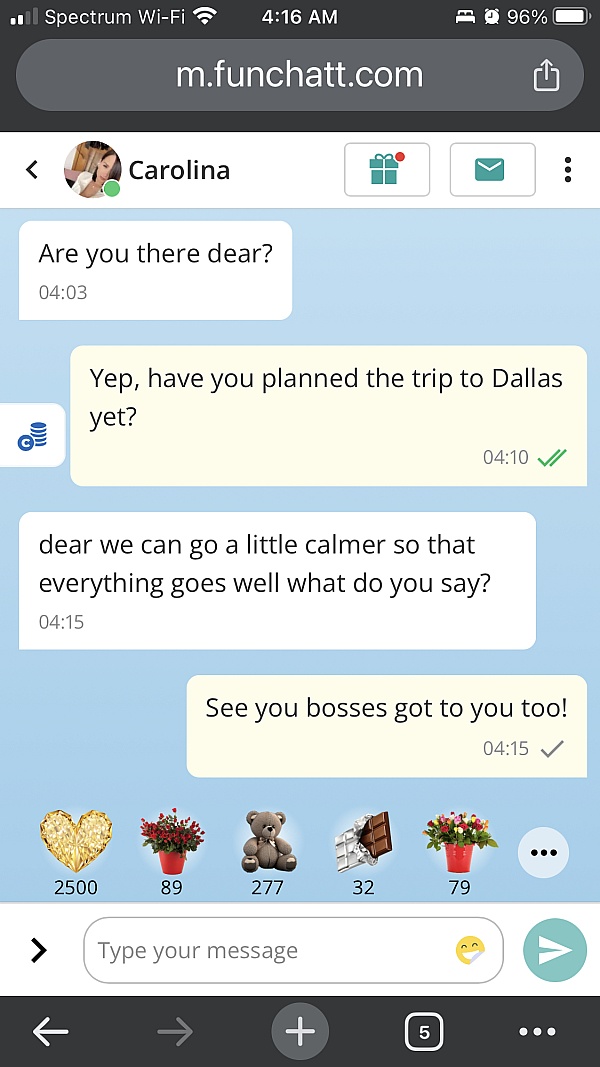
Task: Go back from Carolina's chat
Action: click(32, 170)
